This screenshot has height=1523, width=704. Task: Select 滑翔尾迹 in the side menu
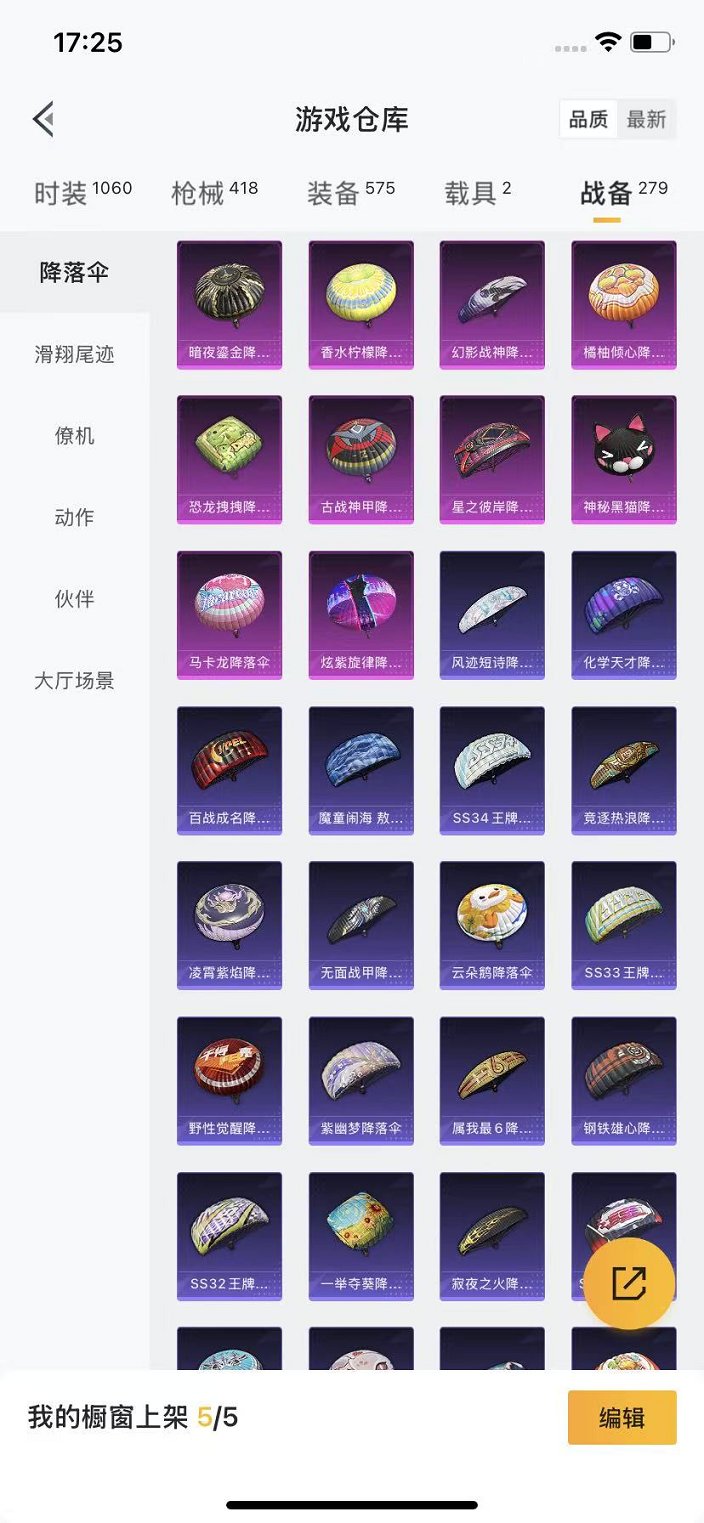pyautogui.click(x=75, y=354)
